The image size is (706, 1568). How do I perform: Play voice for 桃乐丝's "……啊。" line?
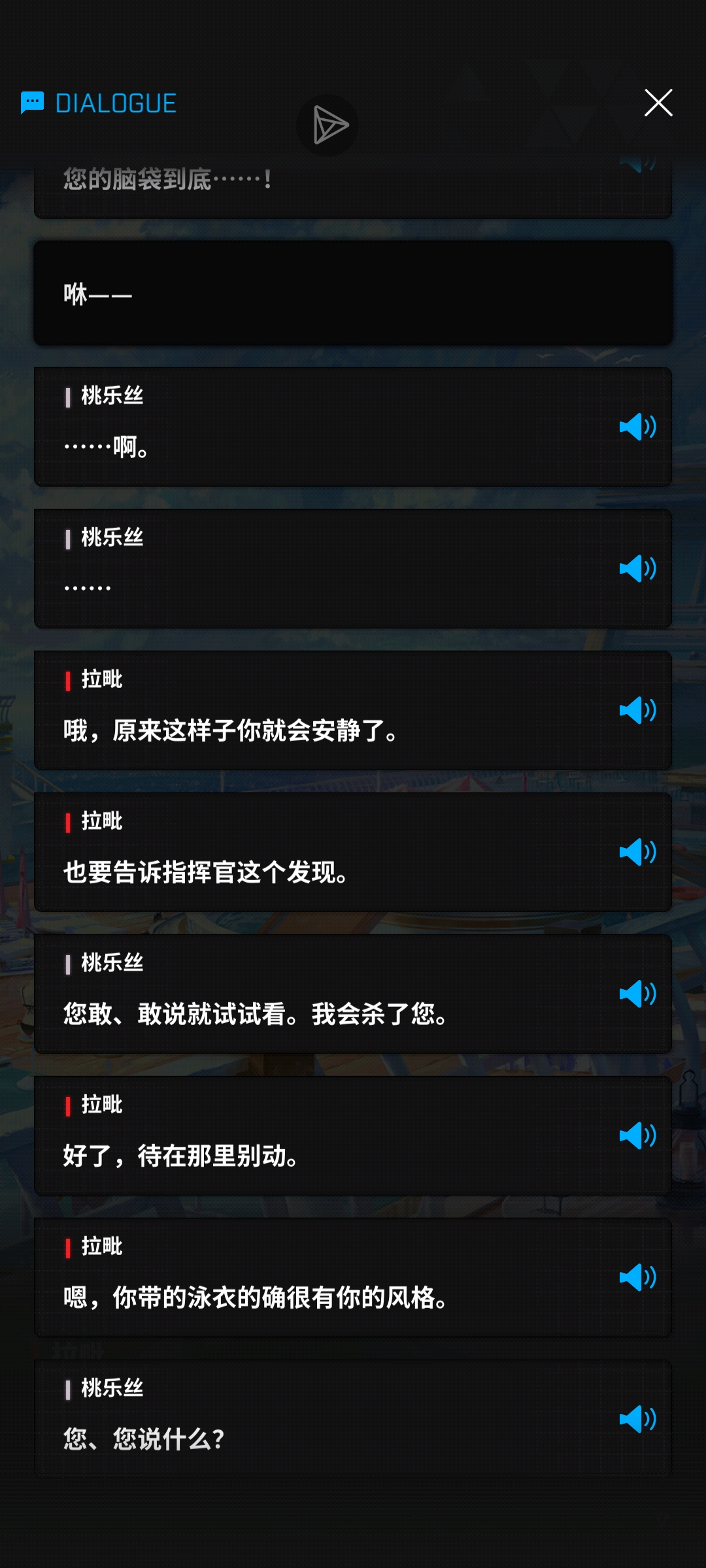click(x=637, y=427)
